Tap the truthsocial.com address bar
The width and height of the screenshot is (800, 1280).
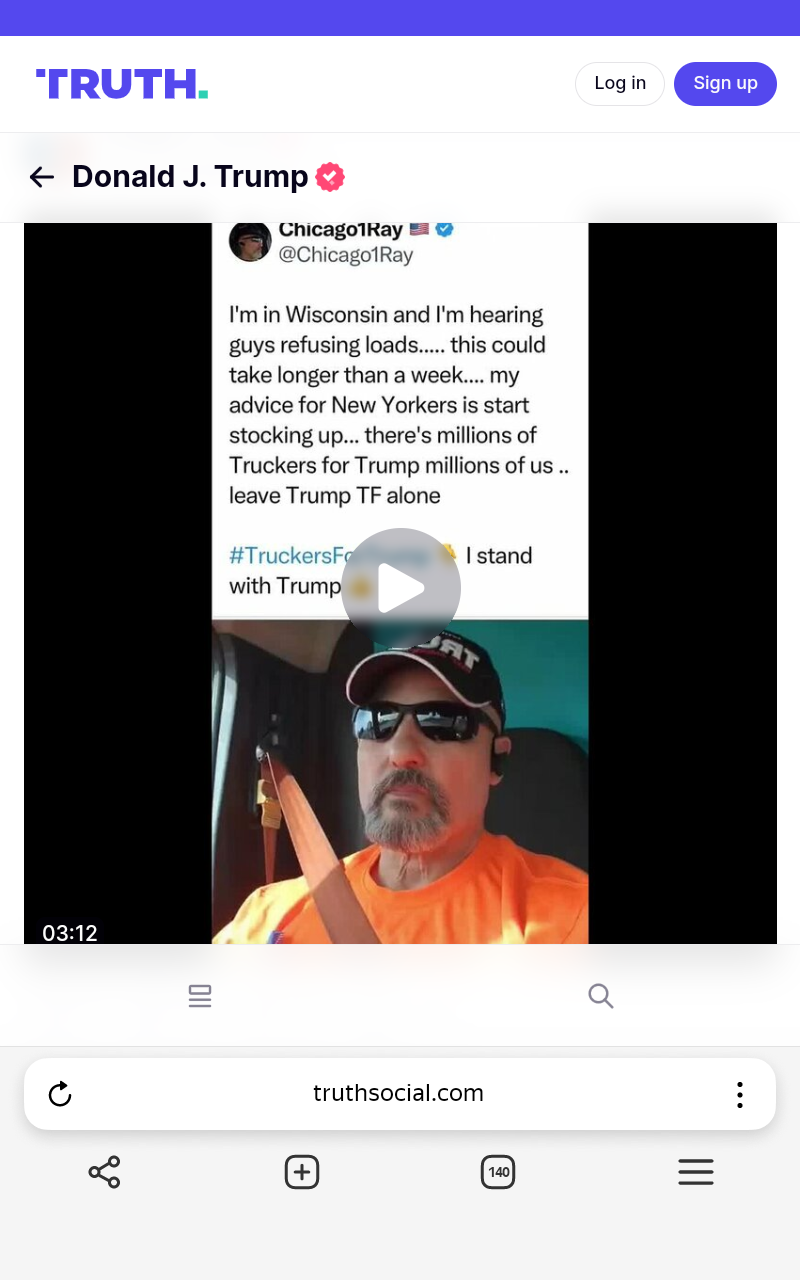[398, 1094]
